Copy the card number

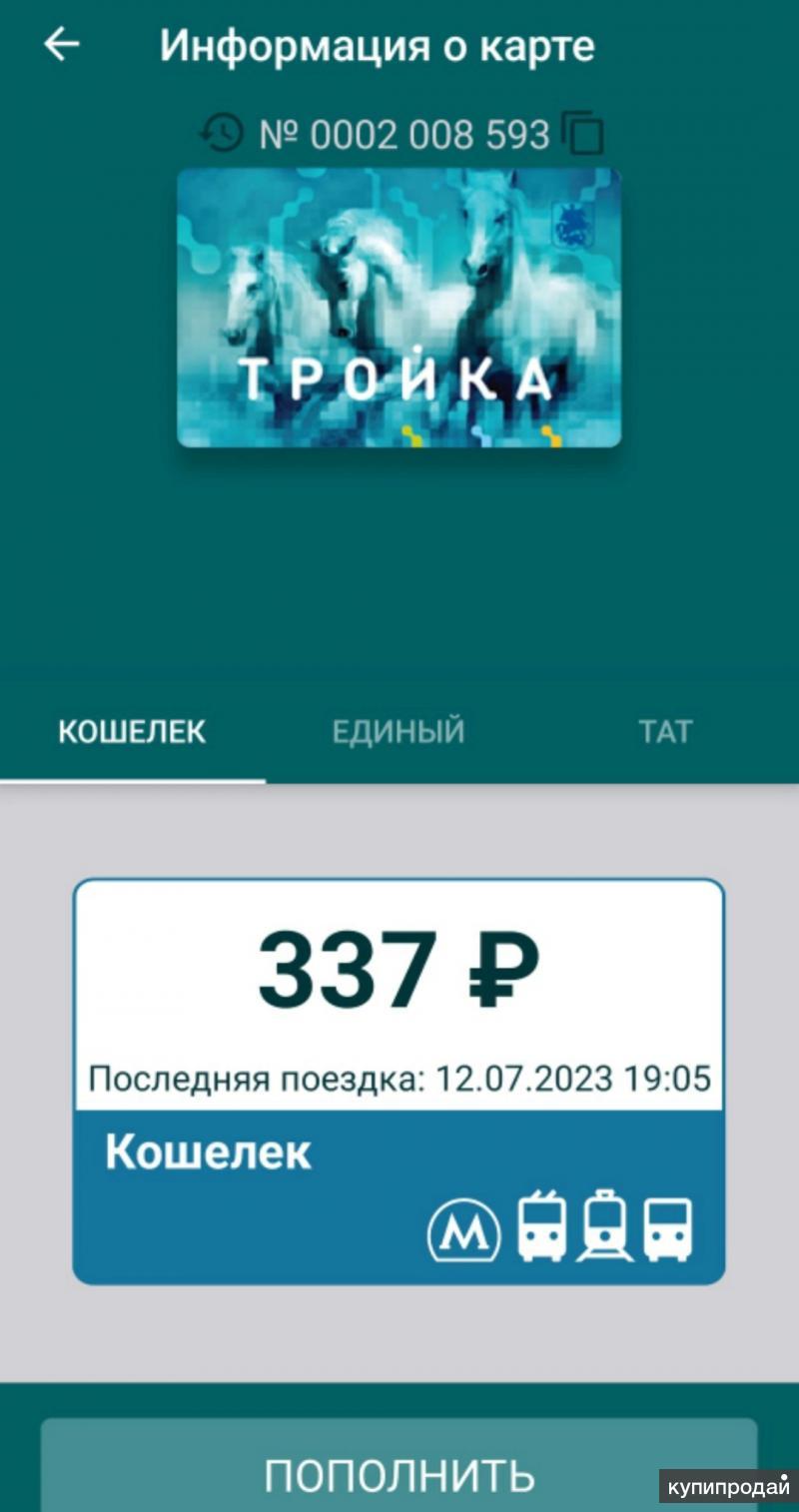[x=583, y=133]
